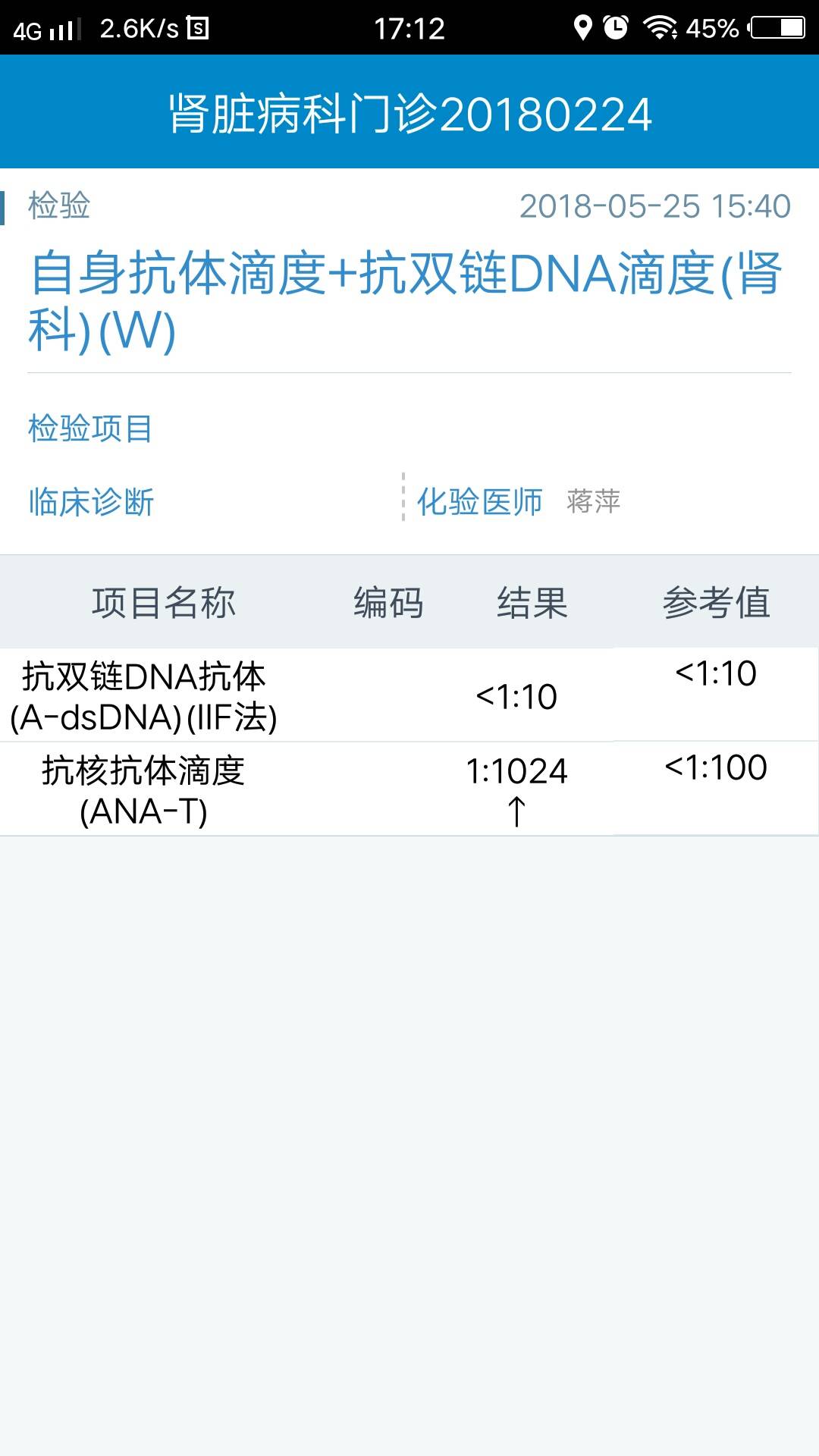The height and width of the screenshot is (1456, 819).
Task: Tap the alarm clock icon in status bar
Action: (616, 27)
